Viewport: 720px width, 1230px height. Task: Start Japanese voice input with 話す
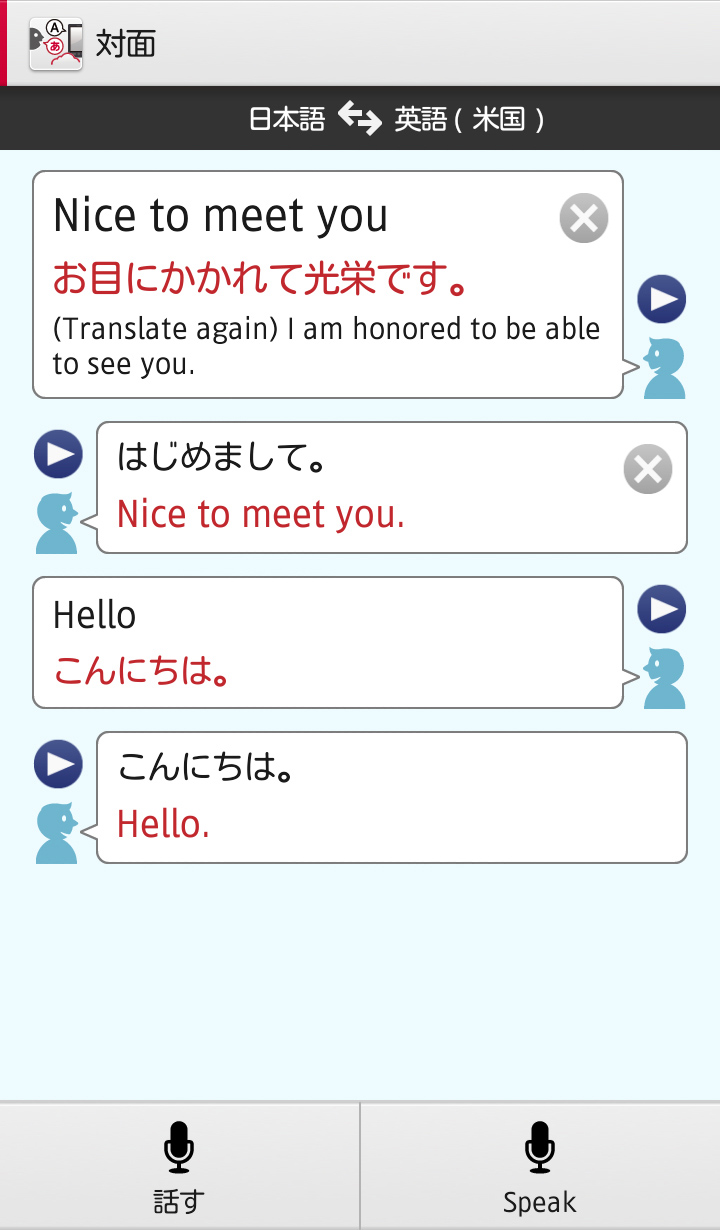179,1166
